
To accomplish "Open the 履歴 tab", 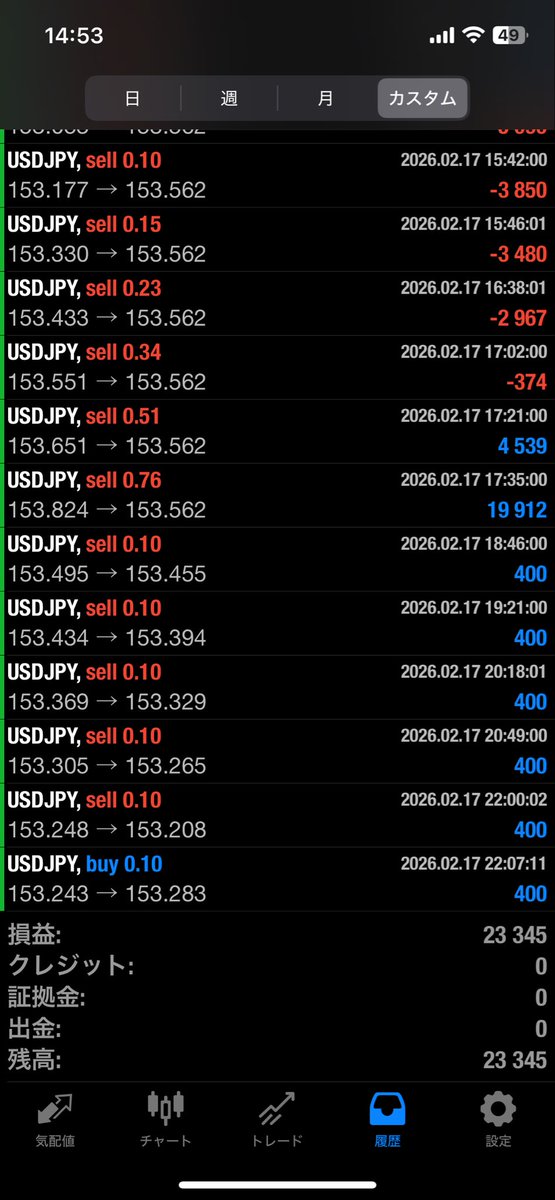I will [x=388, y=1119].
